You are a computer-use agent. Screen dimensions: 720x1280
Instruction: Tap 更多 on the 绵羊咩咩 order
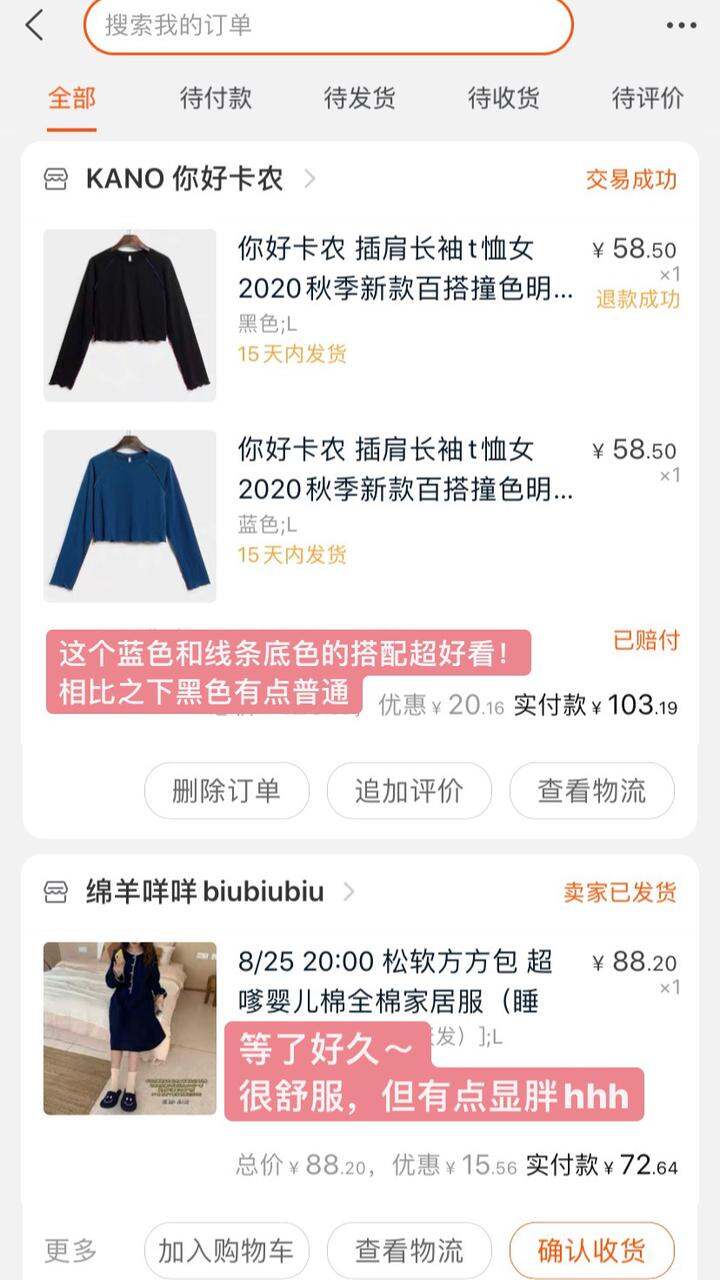click(71, 1250)
